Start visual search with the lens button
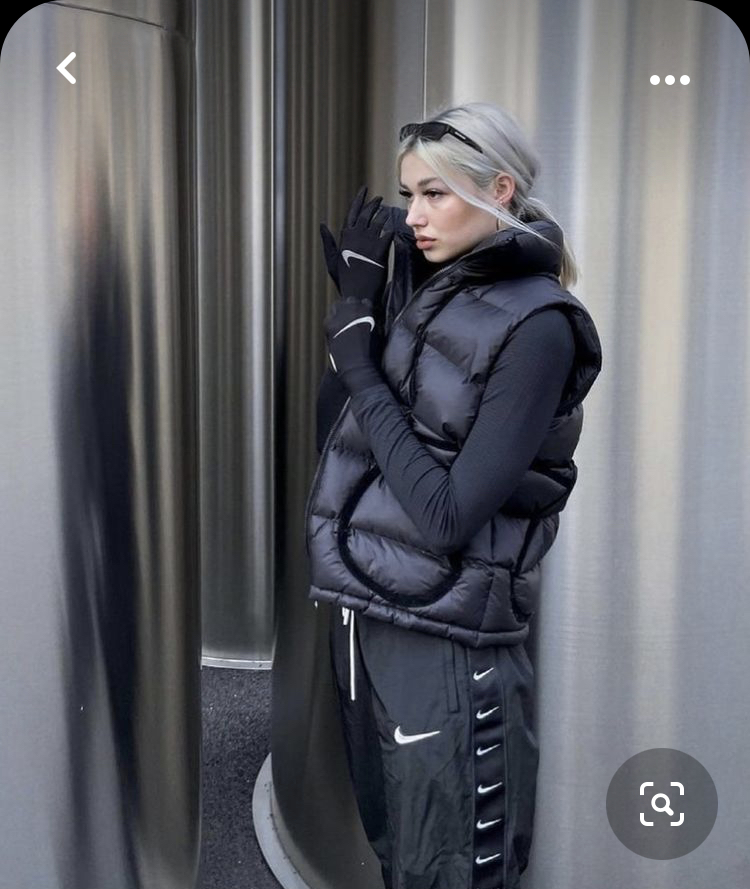The image size is (750, 889). point(661,803)
